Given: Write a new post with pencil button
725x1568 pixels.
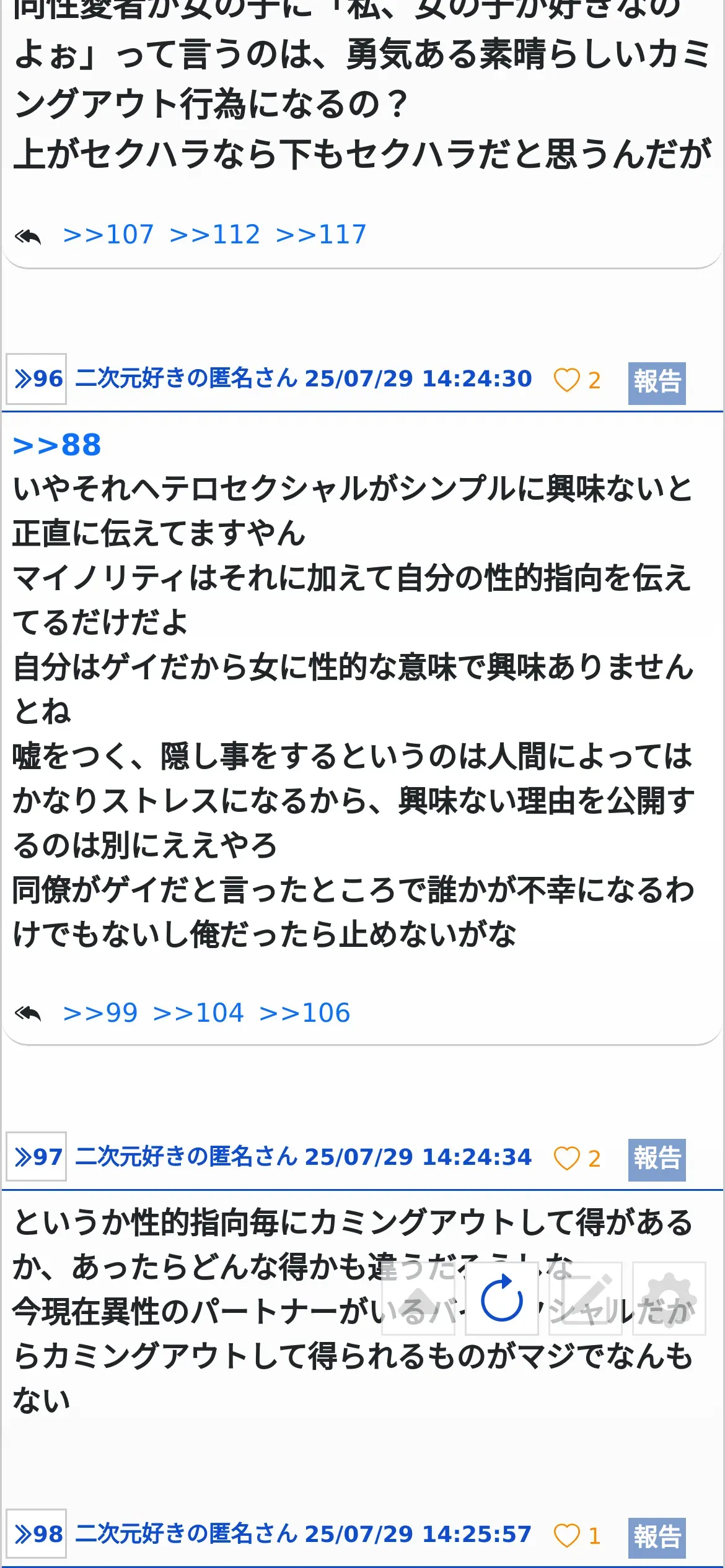Looking at the screenshot, I should coord(586,1298).
